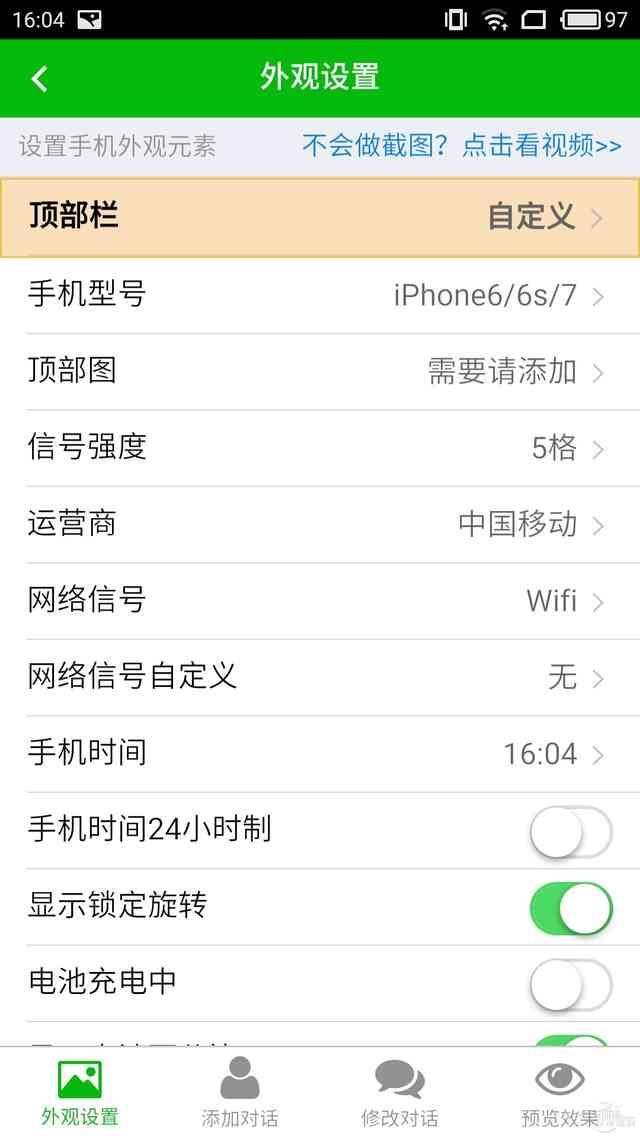The image size is (640, 1138).
Task: Toggle 电池充电中 on
Action: (570, 984)
